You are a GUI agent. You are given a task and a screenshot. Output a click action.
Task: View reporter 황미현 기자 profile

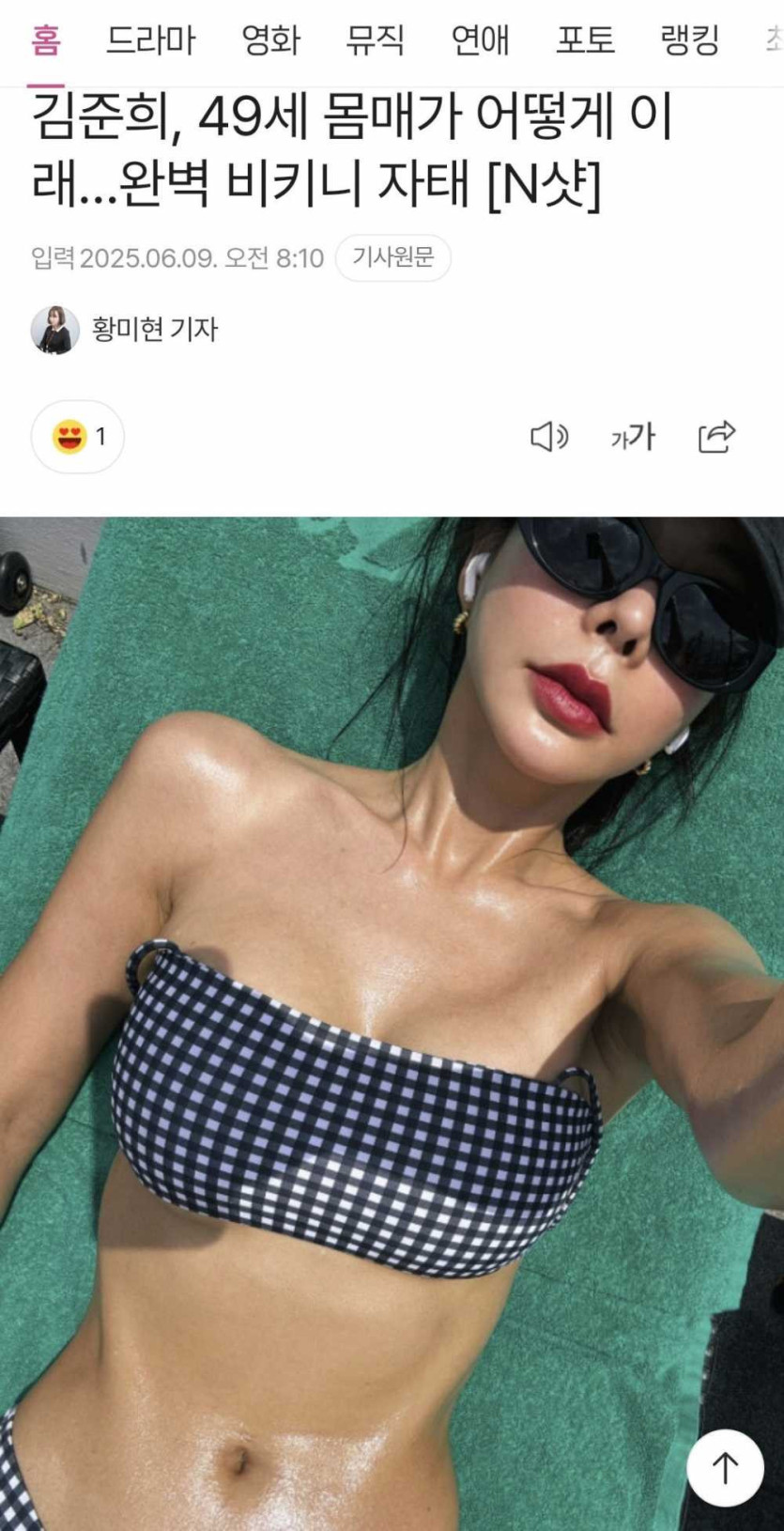tap(126, 330)
